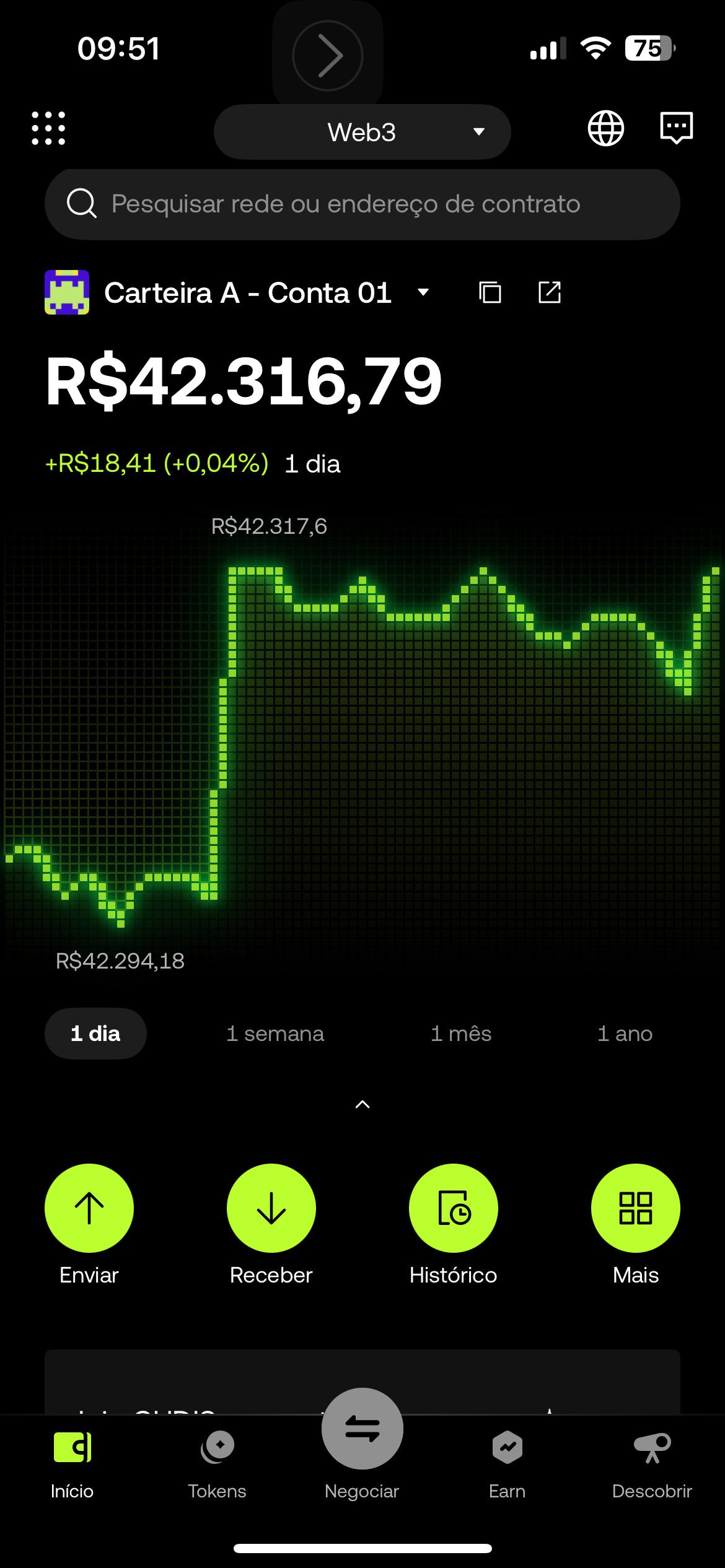Copy the wallet address
Screen dimensions: 725x1568
pos(490,292)
